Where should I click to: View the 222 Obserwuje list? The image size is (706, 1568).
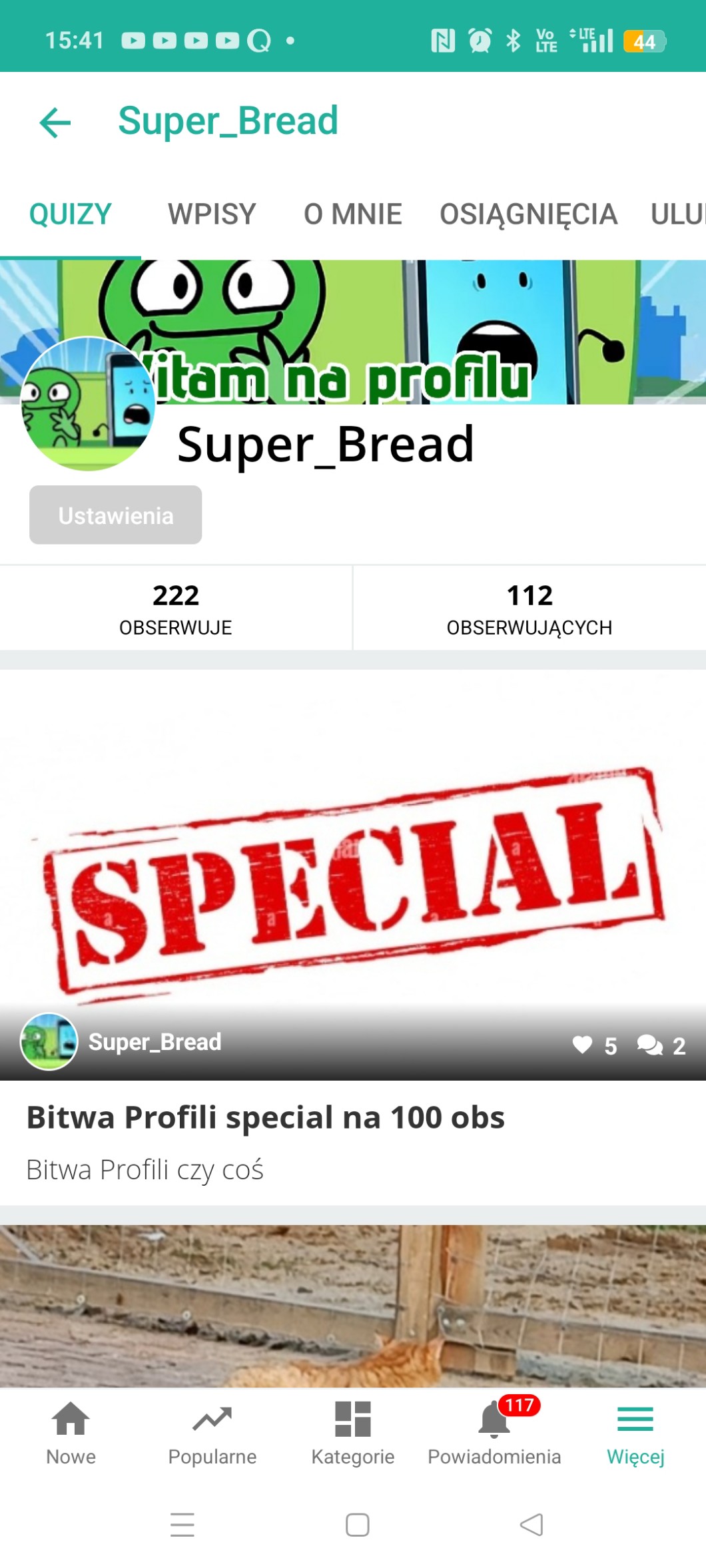click(x=176, y=607)
